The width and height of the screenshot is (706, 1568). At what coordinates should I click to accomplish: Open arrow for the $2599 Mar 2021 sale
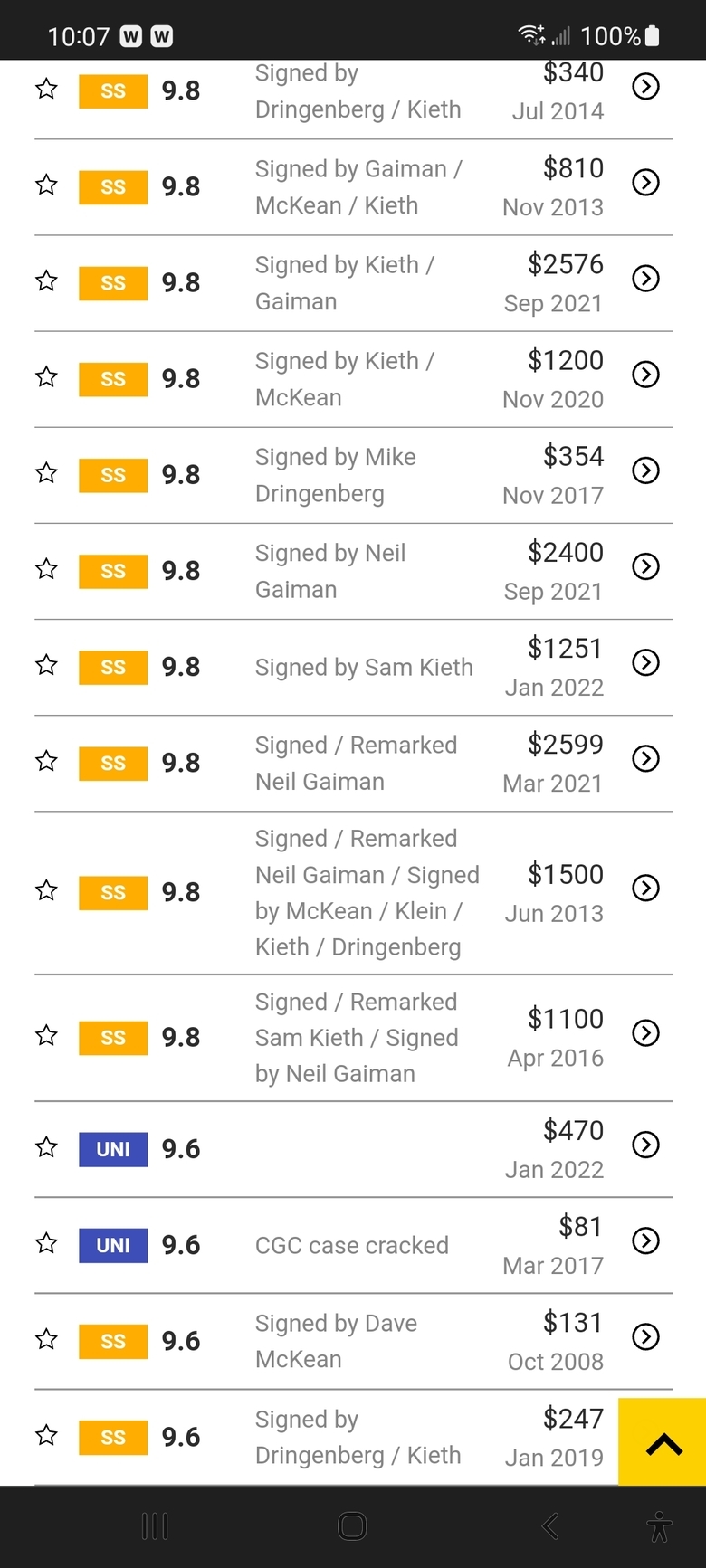click(x=645, y=758)
